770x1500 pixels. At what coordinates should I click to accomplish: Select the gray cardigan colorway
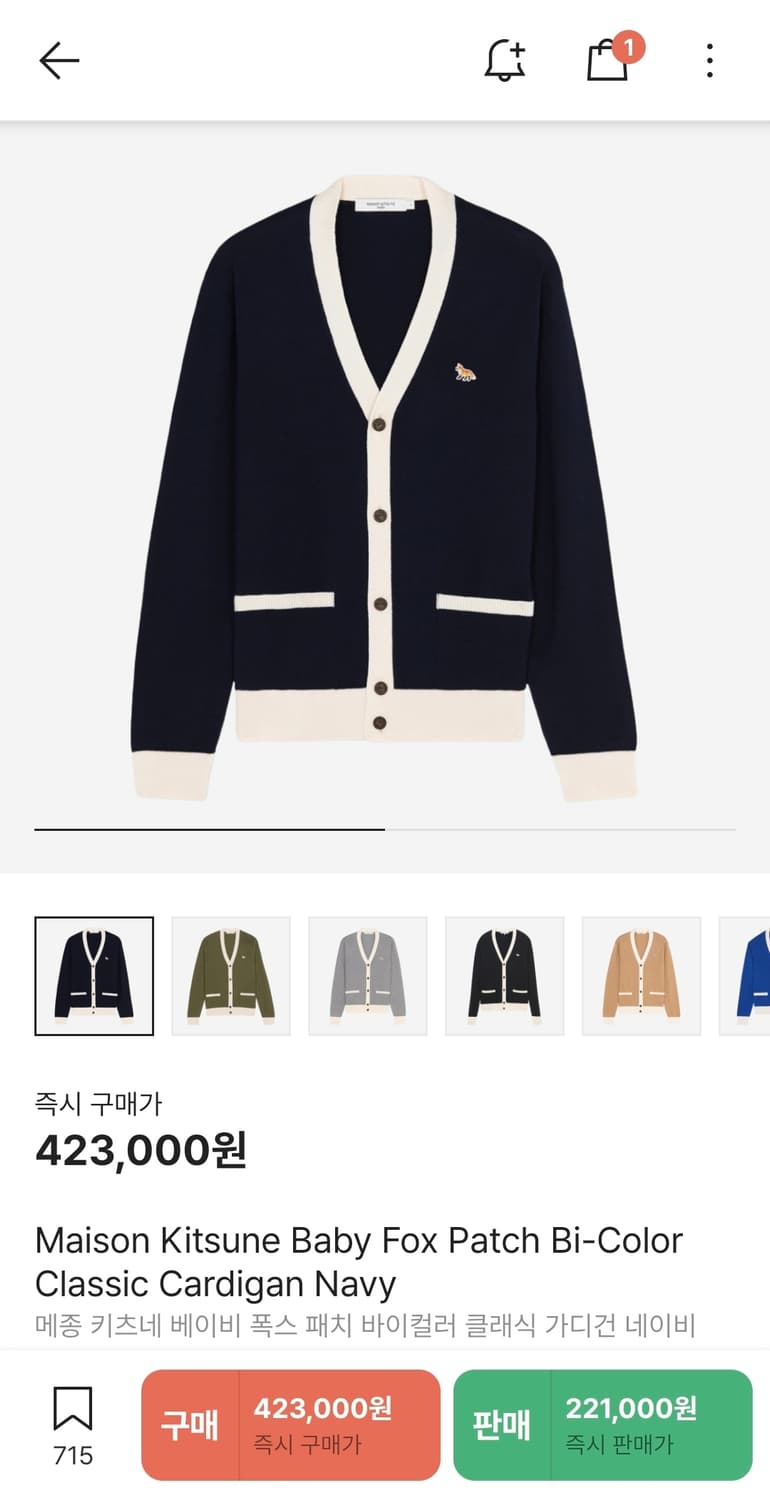click(368, 974)
